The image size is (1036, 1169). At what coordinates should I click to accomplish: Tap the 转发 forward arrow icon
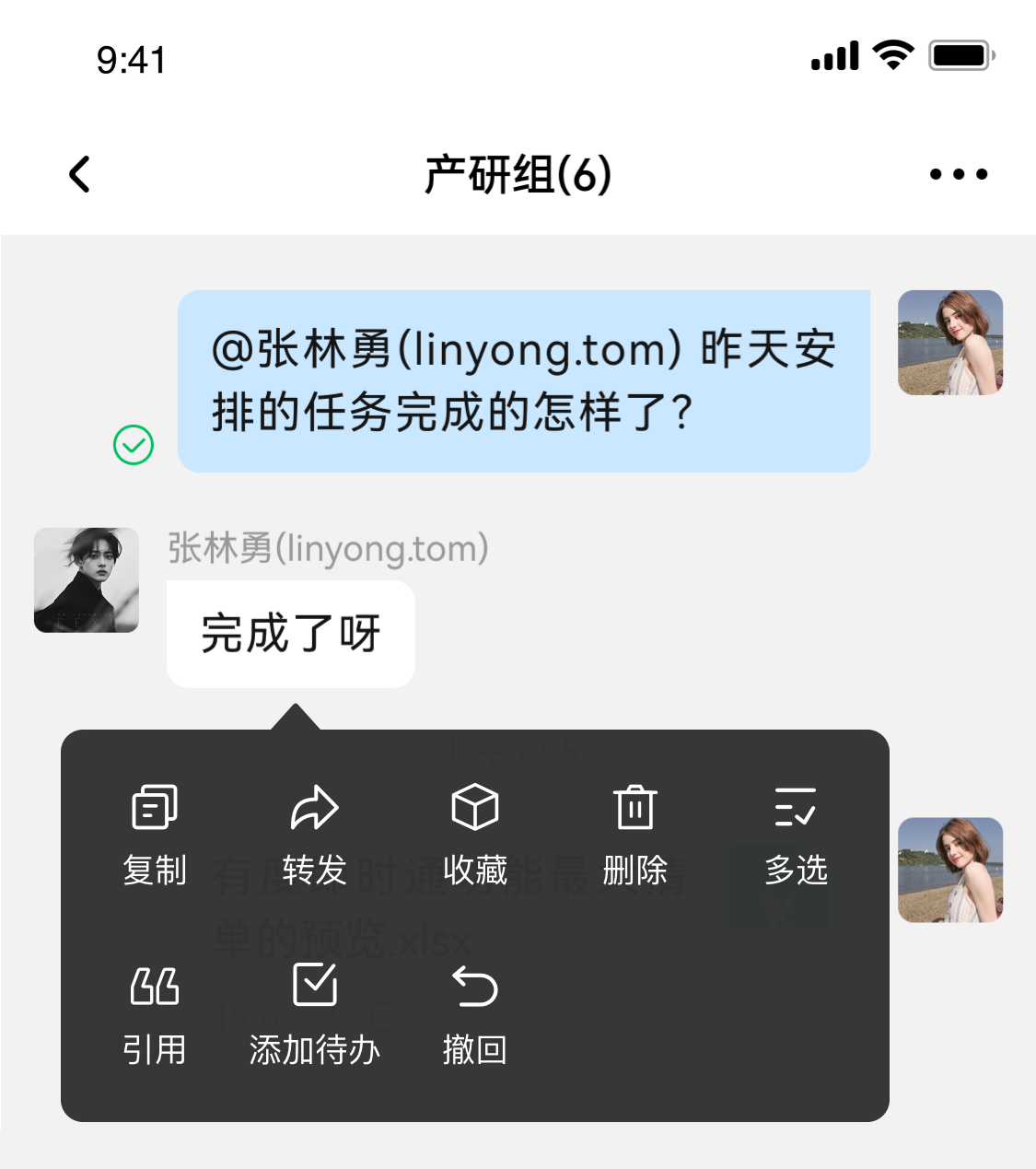(x=313, y=807)
